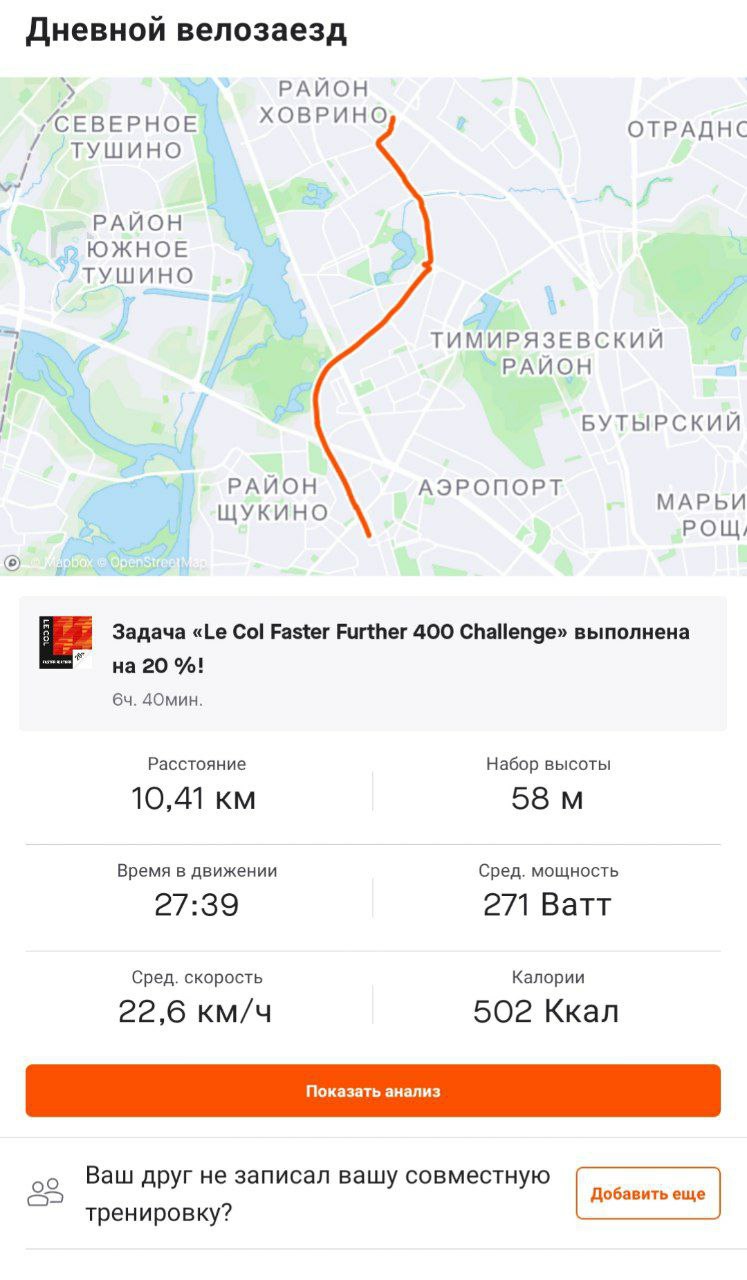Tap the «Показать анализ» button
Image resolution: width=747 pixels, height=1280 pixels.
click(x=373, y=1091)
